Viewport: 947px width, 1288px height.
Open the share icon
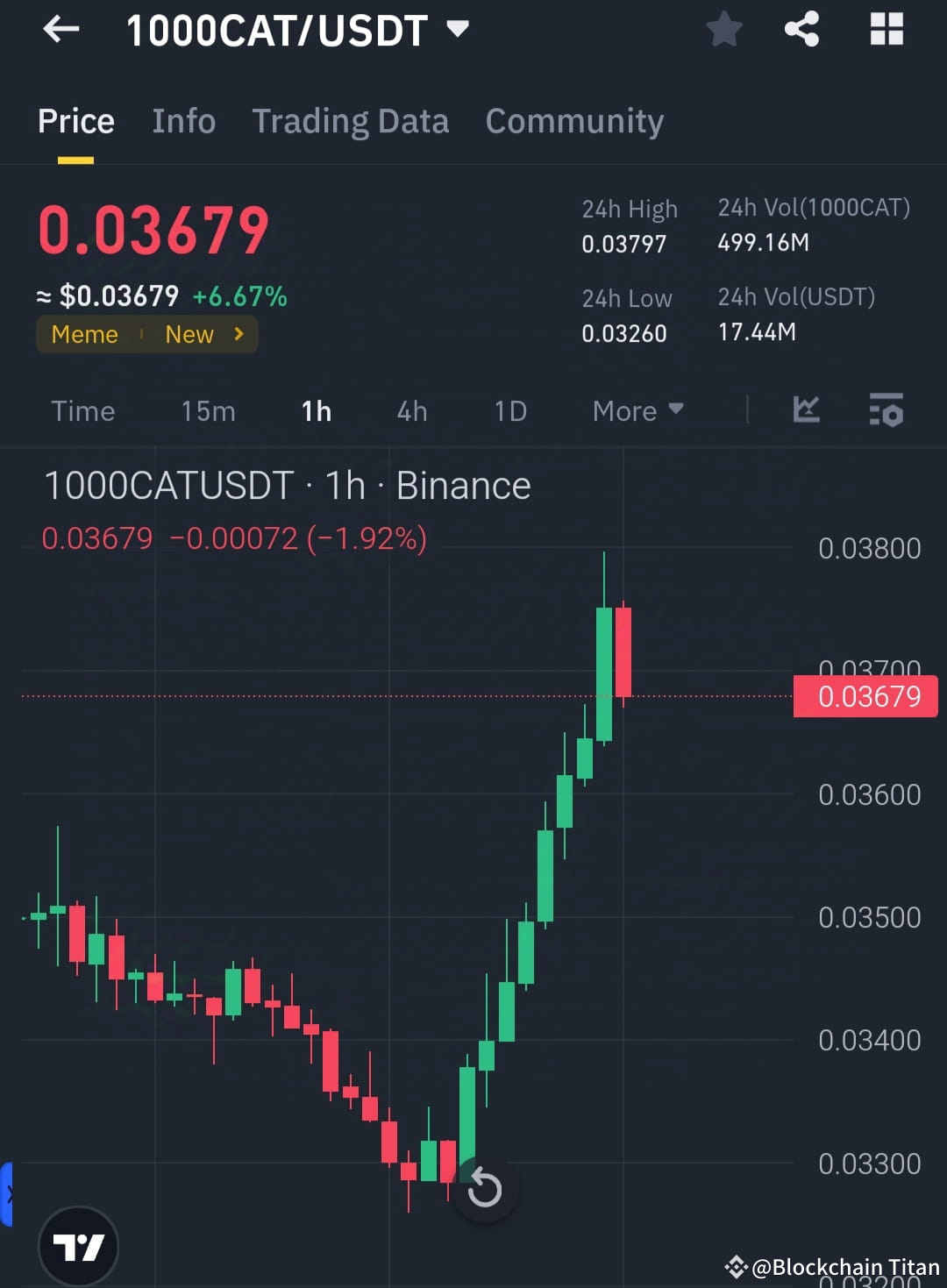coord(801,29)
